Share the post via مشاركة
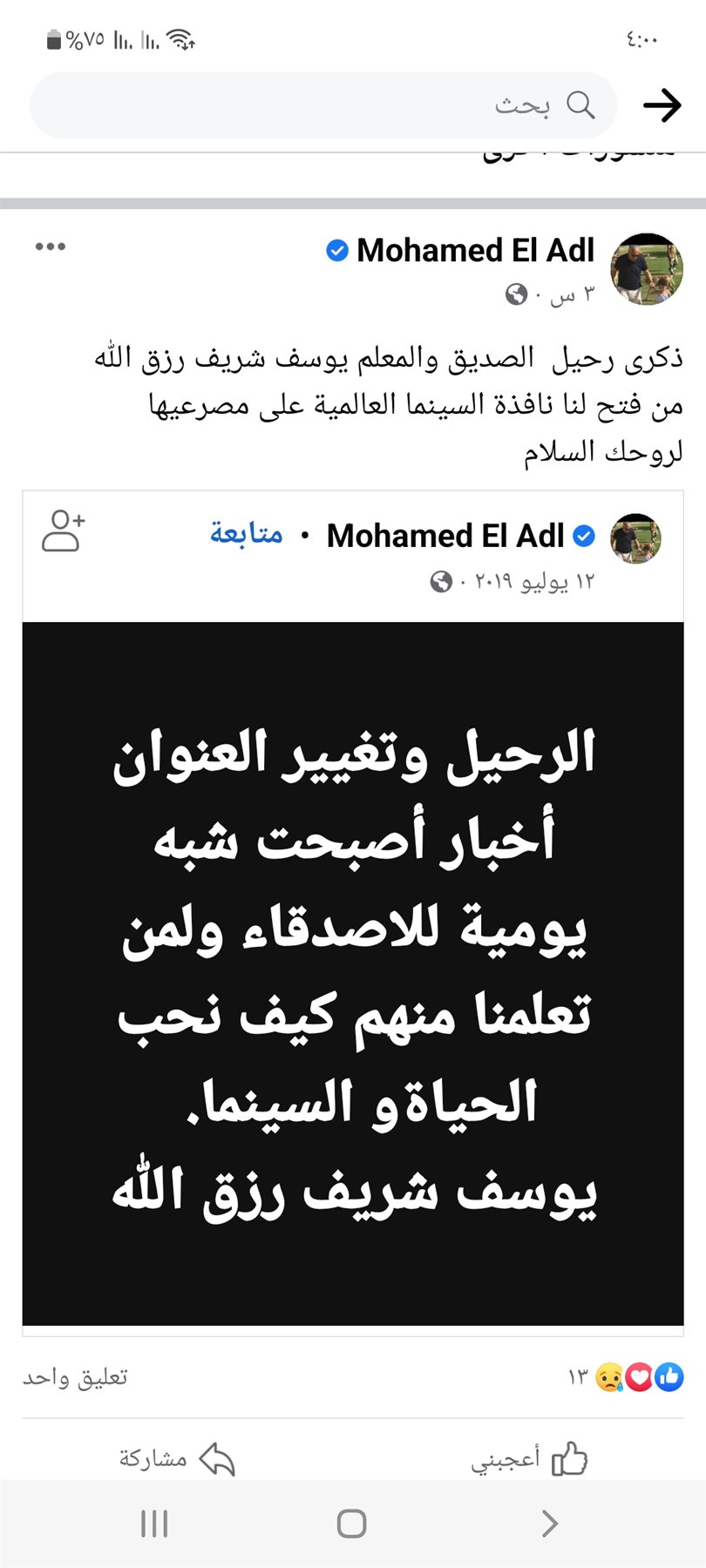This screenshot has height=1568, width=706. pos(177,1457)
